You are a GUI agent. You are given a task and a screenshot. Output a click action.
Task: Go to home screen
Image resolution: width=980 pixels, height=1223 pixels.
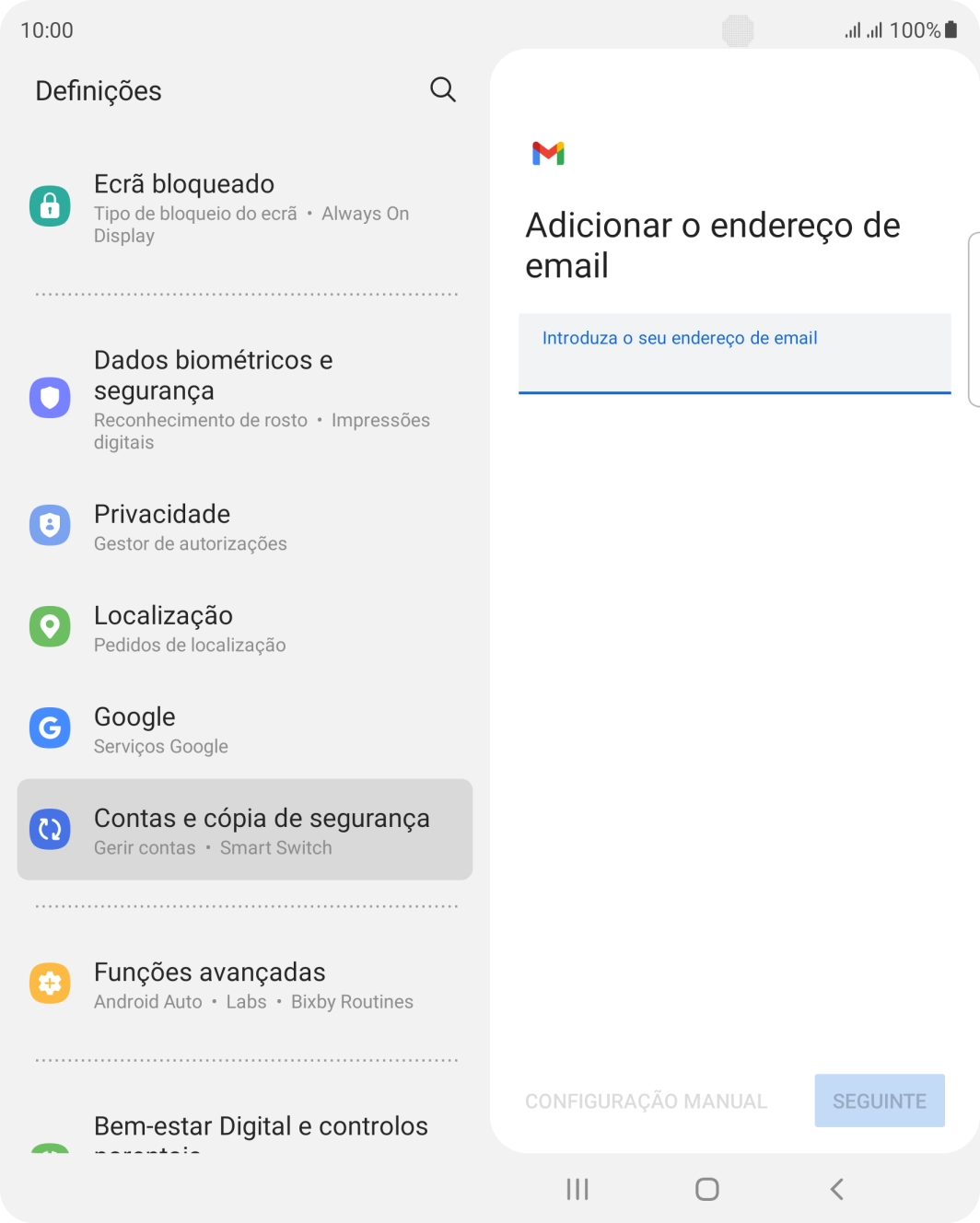coord(706,1189)
